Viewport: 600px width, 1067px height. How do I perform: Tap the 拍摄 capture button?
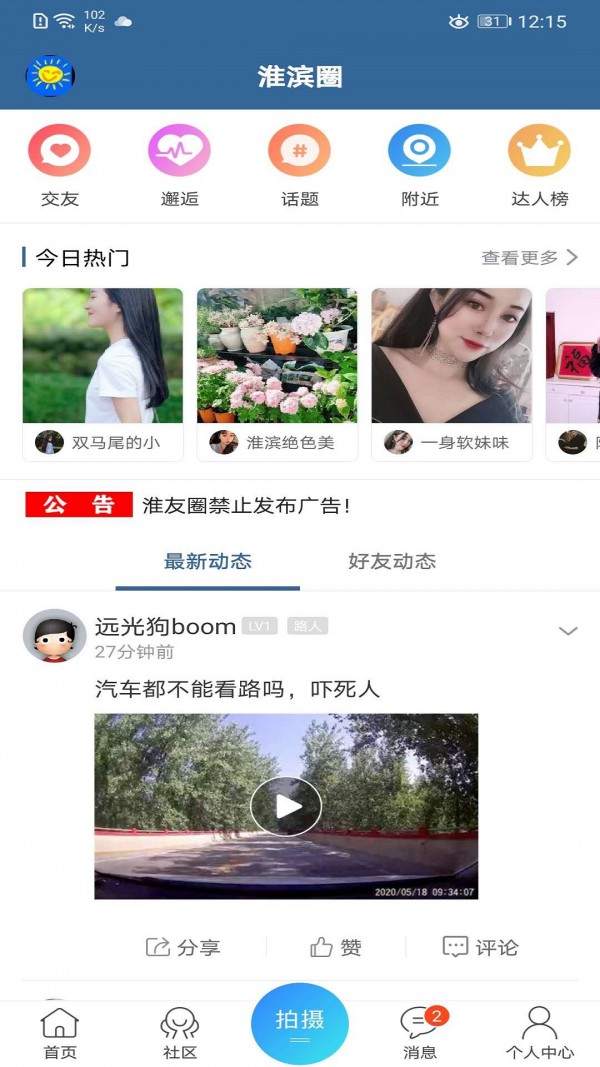(300, 1023)
